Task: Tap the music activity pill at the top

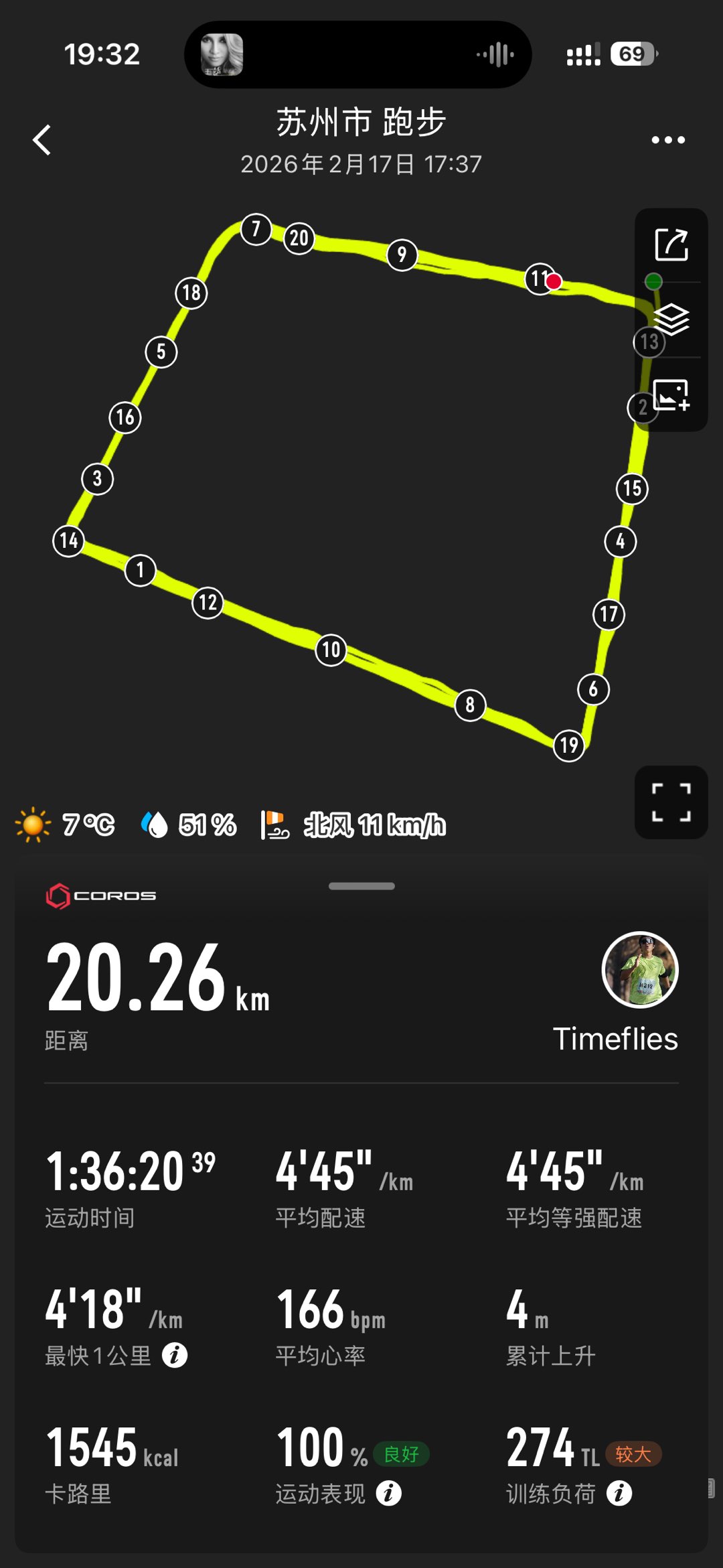Action: [358, 54]
